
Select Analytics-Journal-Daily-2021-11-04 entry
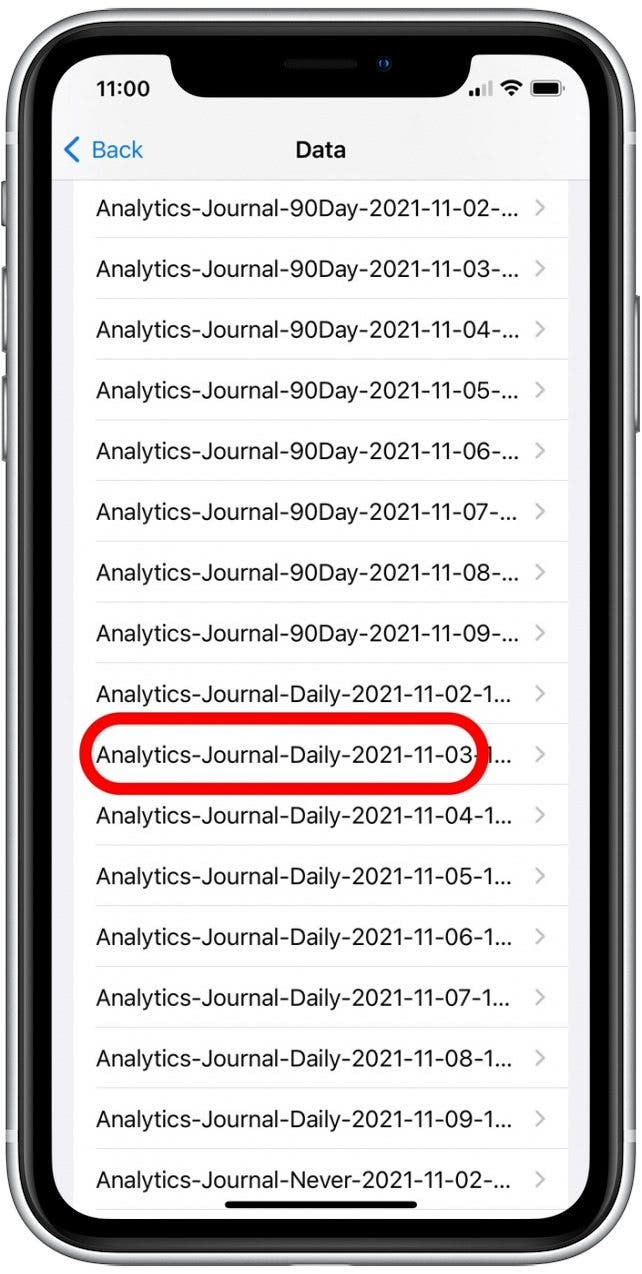pos(320,814)
